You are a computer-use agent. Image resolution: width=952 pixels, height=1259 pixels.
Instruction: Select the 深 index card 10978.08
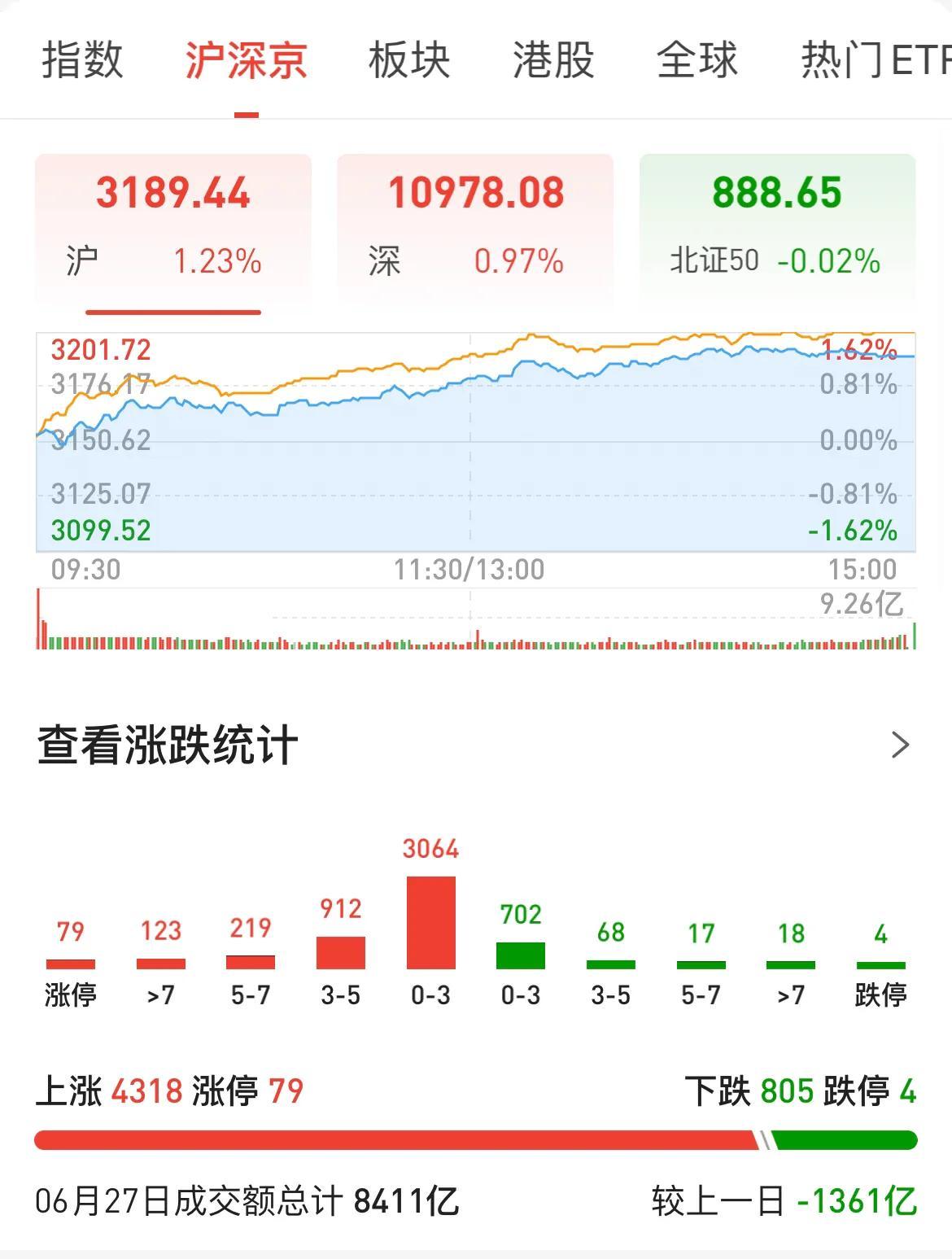tap(475, 226)
